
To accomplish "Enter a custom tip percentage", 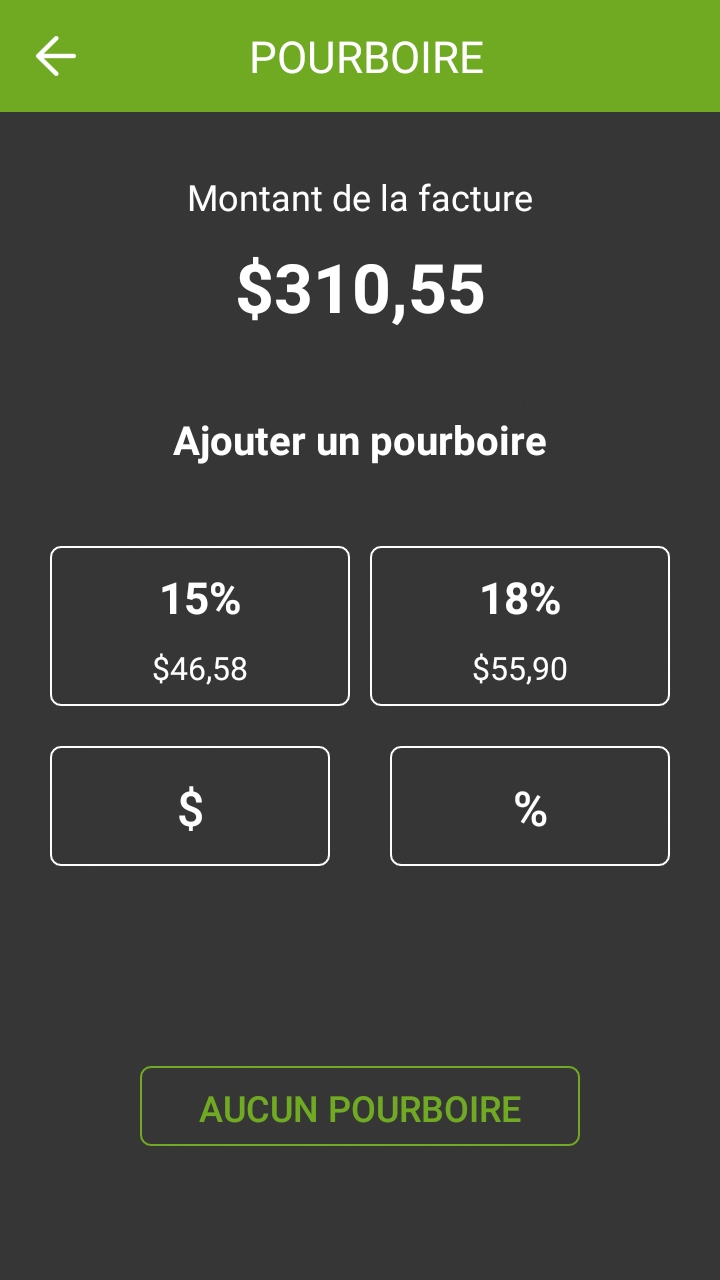I will 530,806.
